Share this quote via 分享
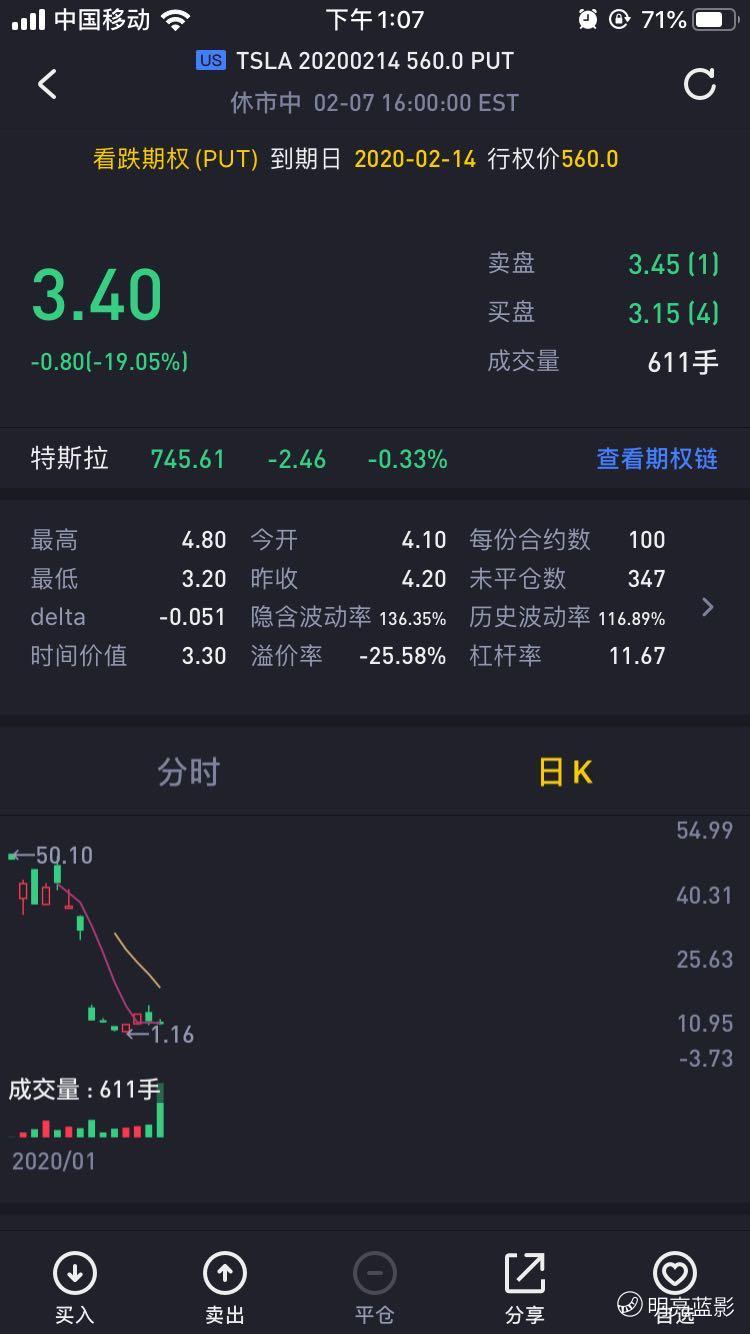750x1334 pixels. (525, 1288)
